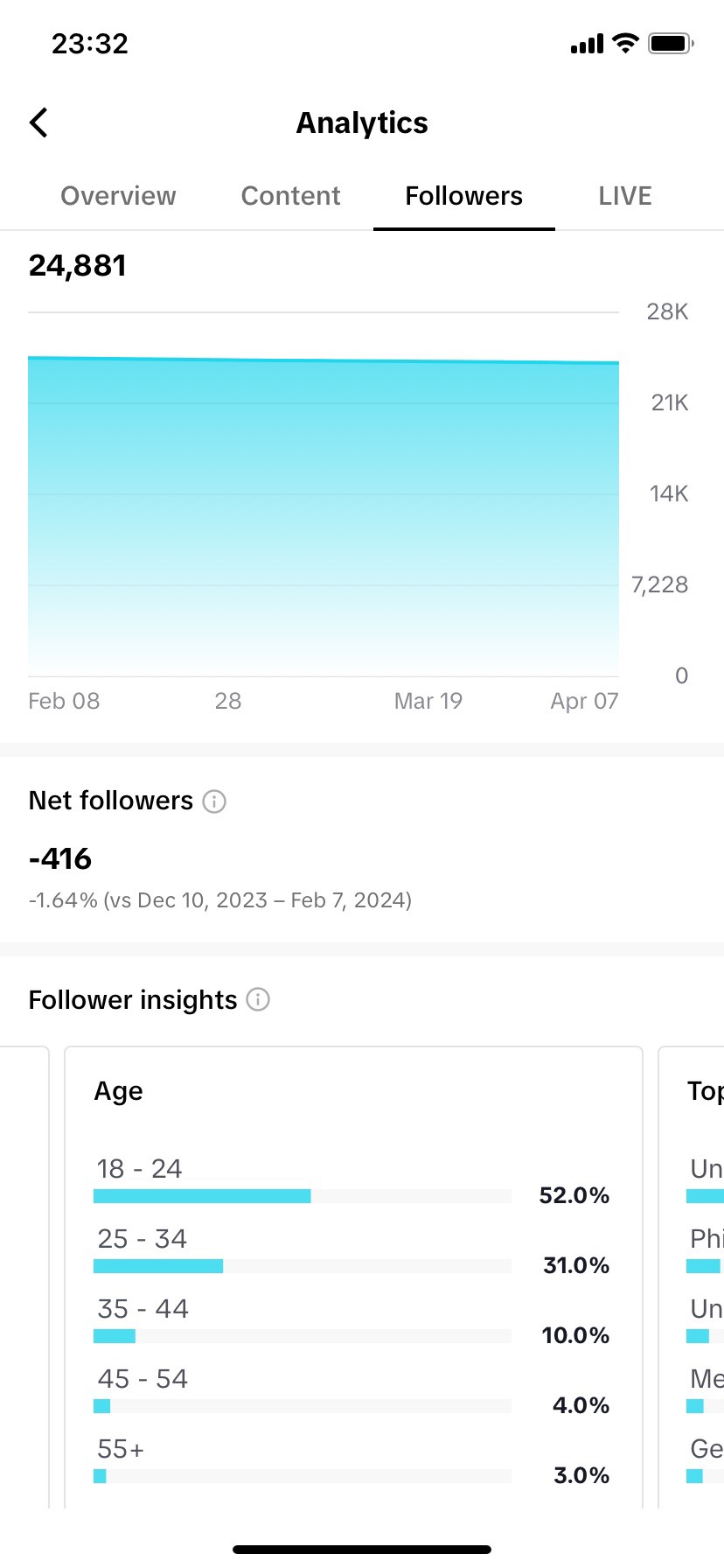The height and width of the screenshot is (1568, 724).
Task: Switch to the LIVE tab
Action: (625, 196)
